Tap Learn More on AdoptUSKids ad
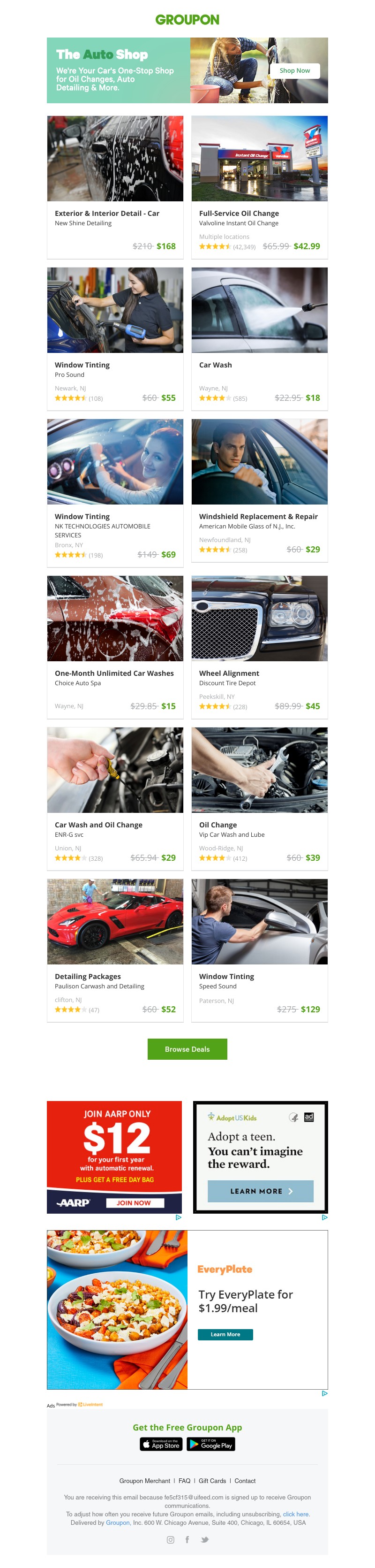 [x=260, y=1191]
